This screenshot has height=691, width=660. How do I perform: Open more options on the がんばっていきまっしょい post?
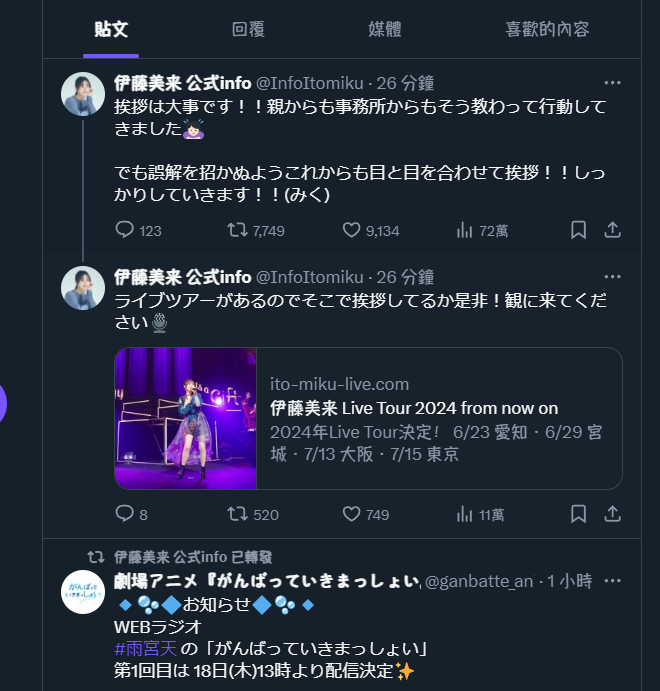[612, 580]
